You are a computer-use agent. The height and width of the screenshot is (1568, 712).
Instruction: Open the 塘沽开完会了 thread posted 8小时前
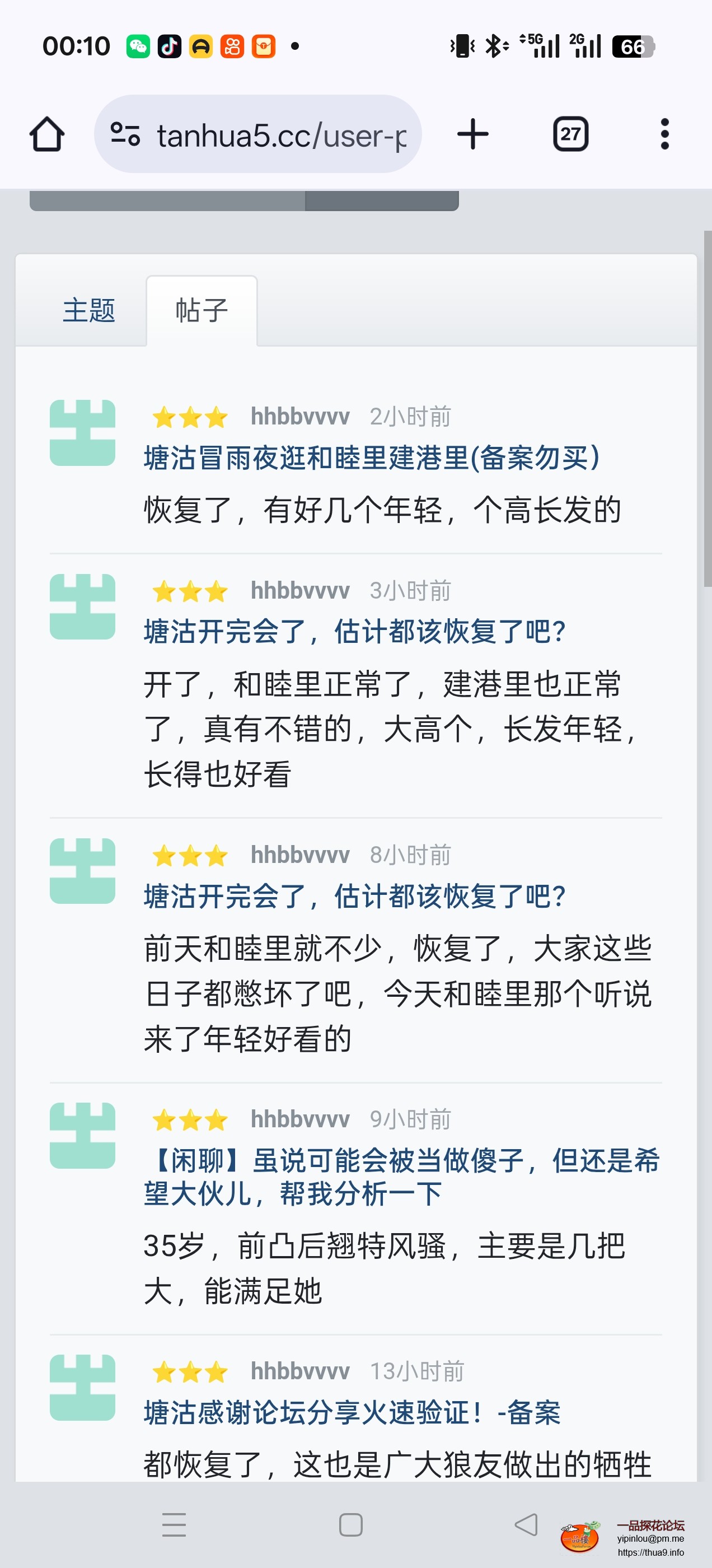click(x=355, y=897)
